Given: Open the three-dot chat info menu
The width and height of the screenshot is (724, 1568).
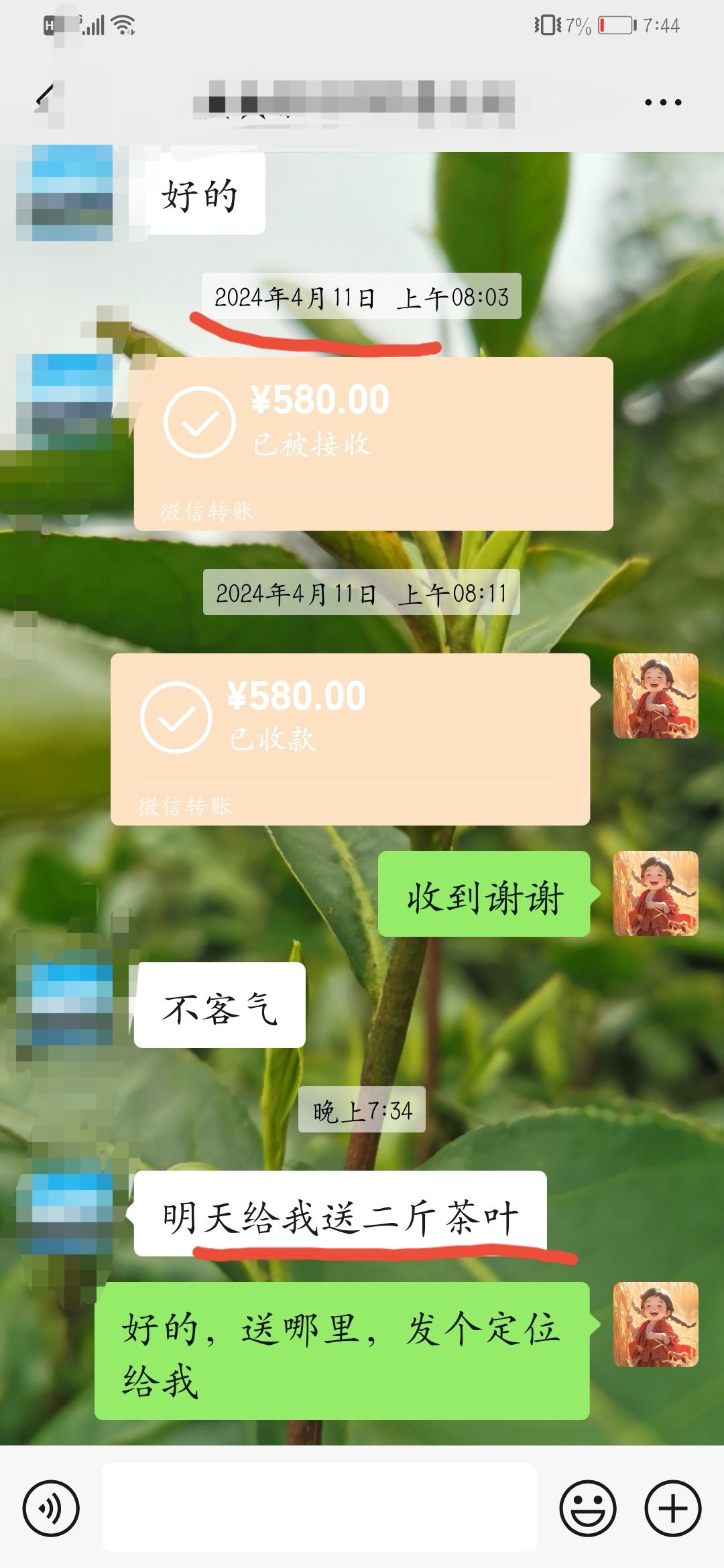Looking at the screenshot, I should click(662, 103).
